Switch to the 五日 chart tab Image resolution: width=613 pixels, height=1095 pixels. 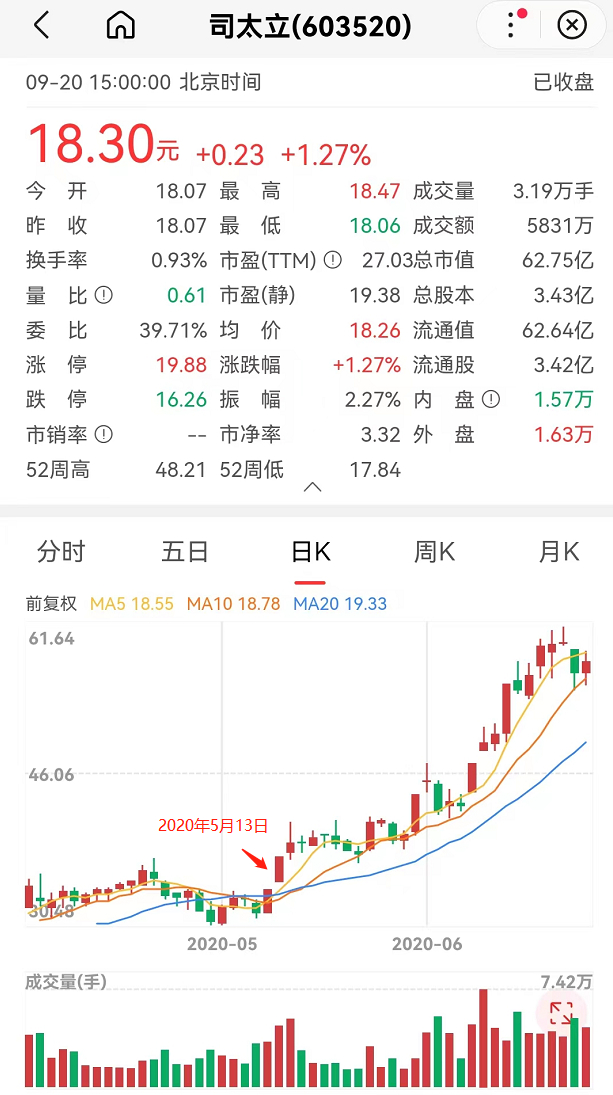tap(185, 551)
